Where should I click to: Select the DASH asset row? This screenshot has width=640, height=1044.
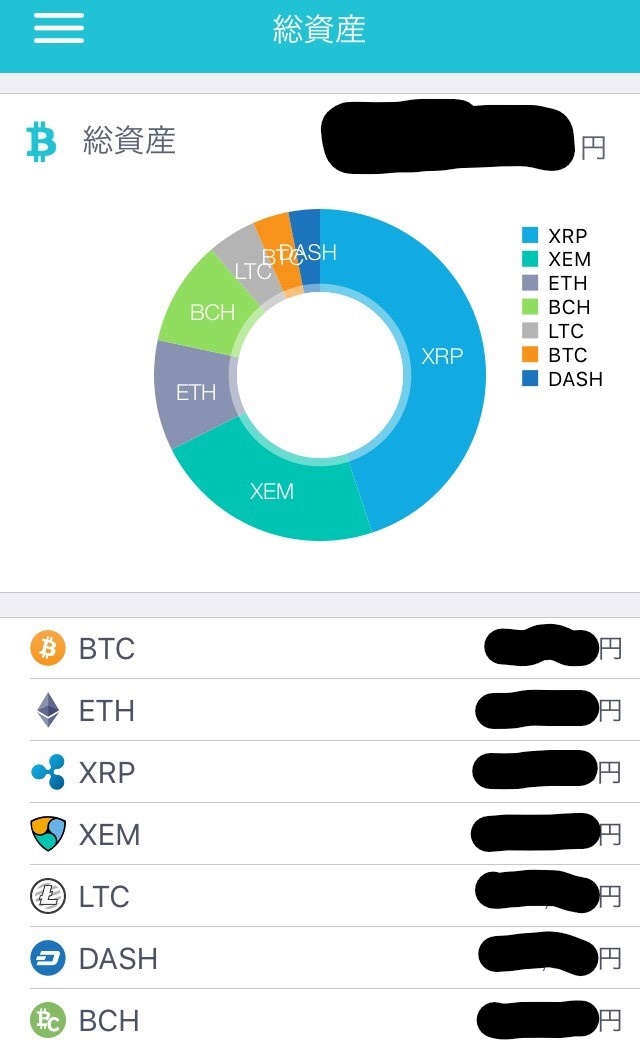click(320, 958)
